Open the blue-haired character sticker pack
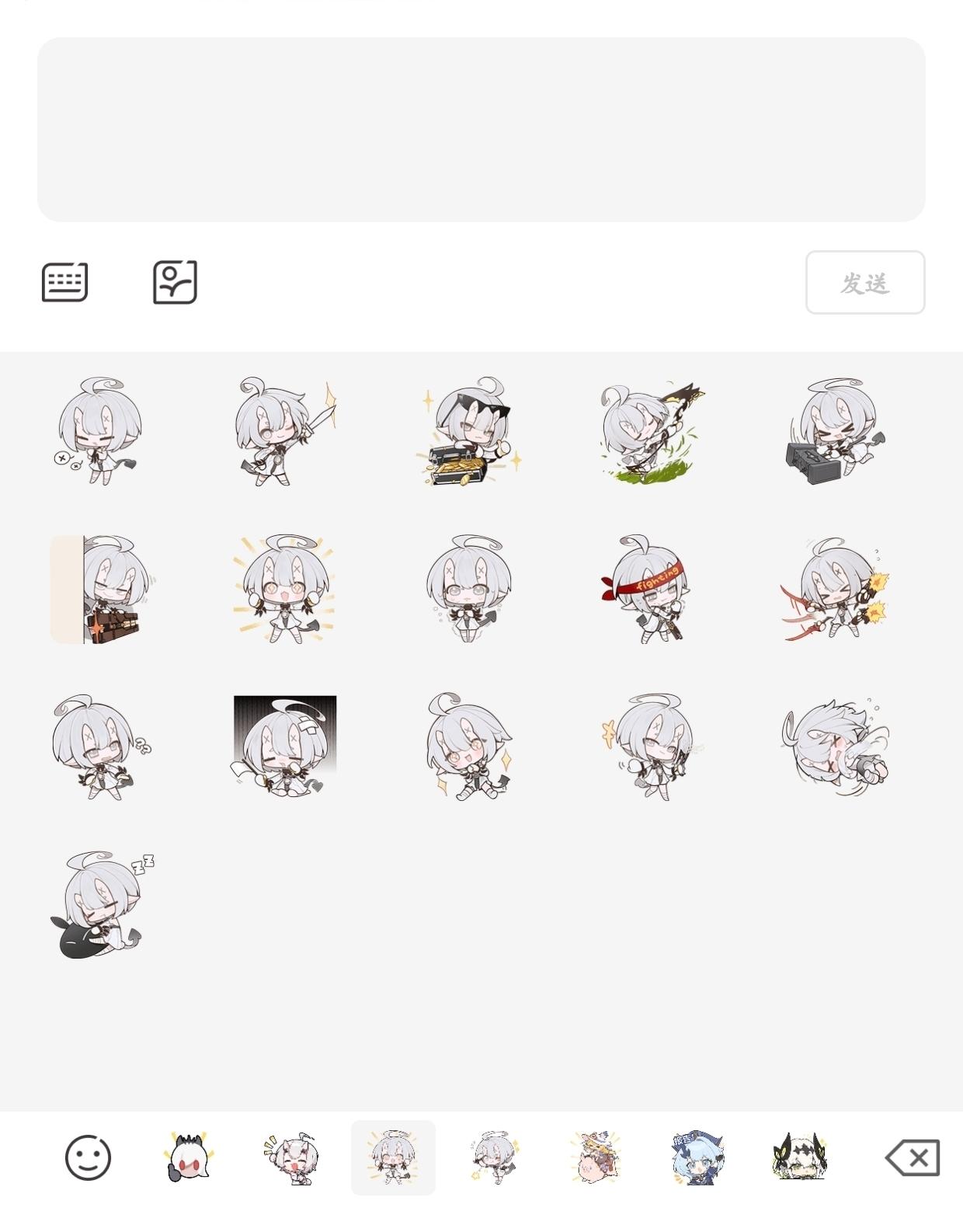Image resolution: width=963 pixels, height=1232 pixels. point(697,1157)
